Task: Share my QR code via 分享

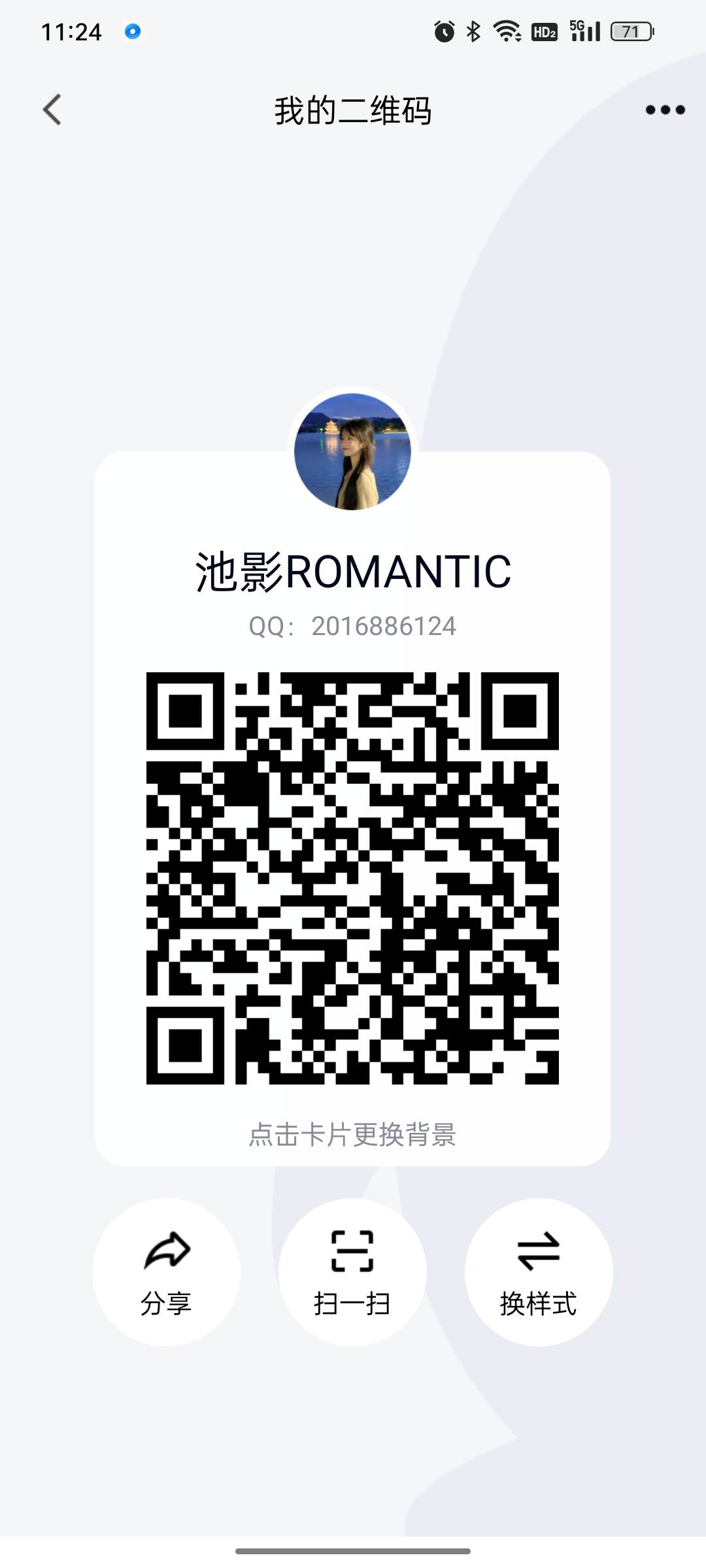Action: (166, 1272)
